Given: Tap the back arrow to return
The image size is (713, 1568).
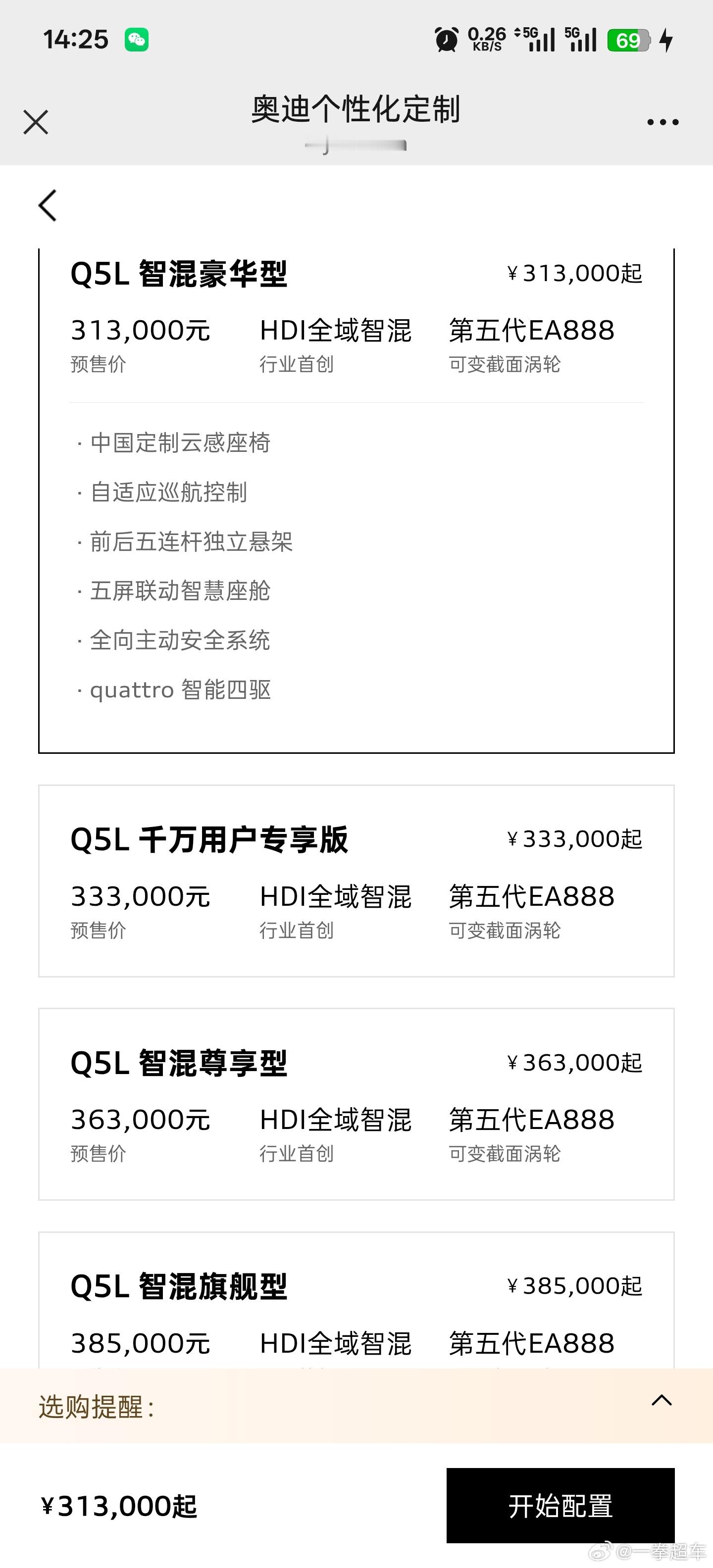Looking at the screenshot, I should tap(49, 206).
